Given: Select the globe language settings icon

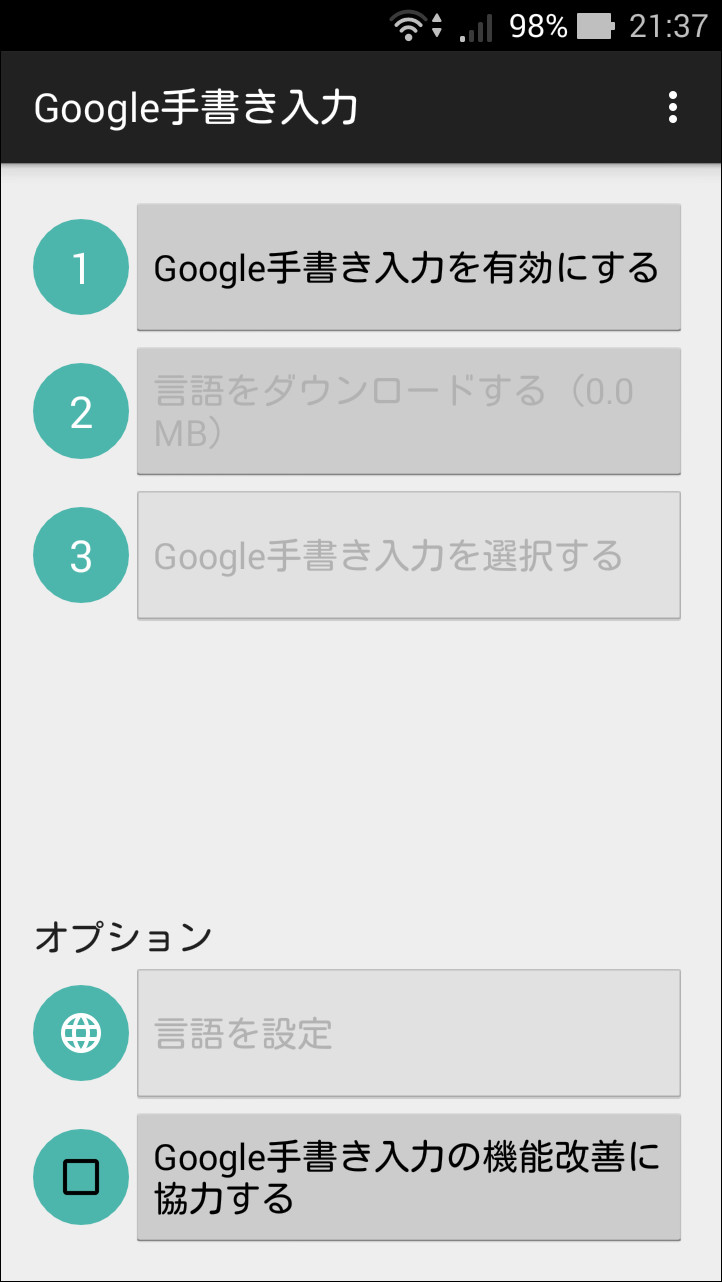Looking at the screenshot, I should click(80, 1033).
